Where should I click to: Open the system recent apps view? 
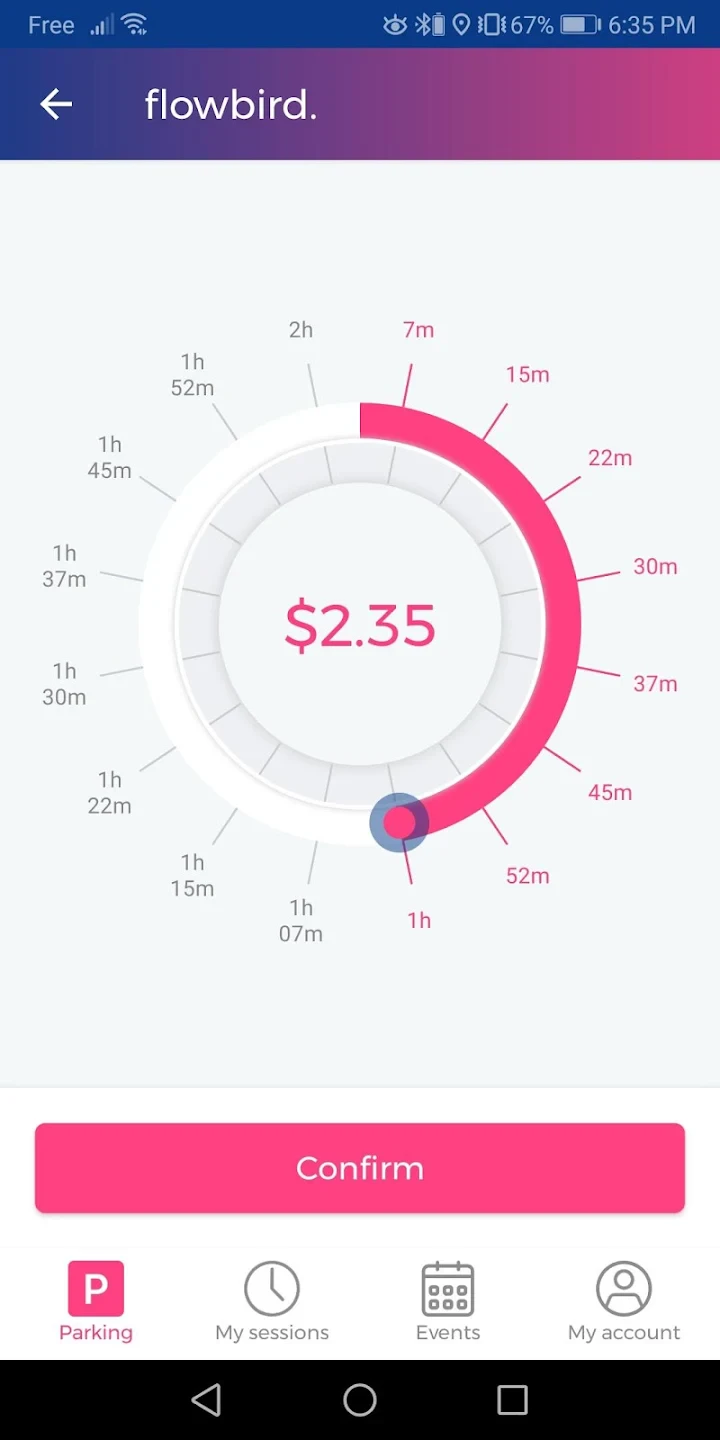(x=512, y=1400)
